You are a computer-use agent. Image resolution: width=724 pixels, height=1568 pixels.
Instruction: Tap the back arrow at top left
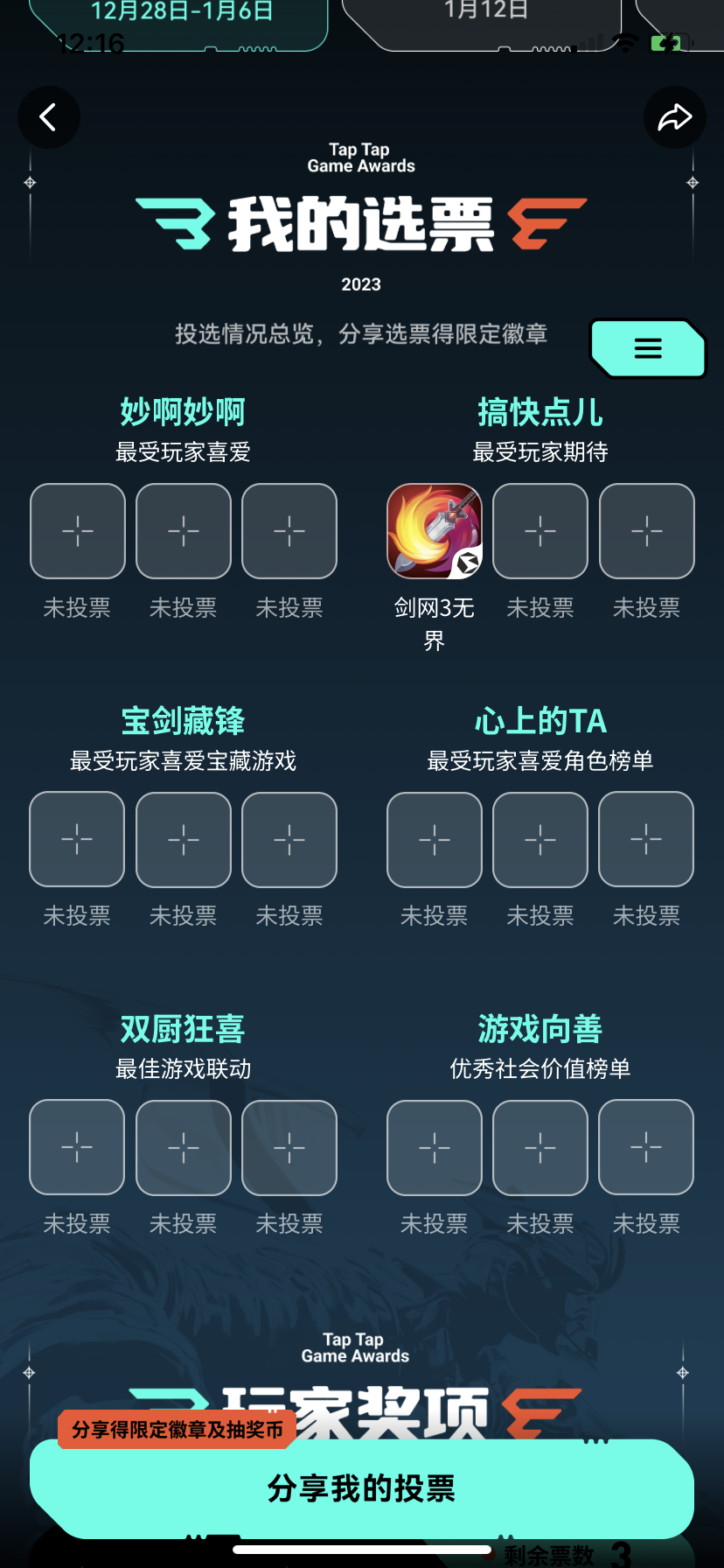[48, 117]
